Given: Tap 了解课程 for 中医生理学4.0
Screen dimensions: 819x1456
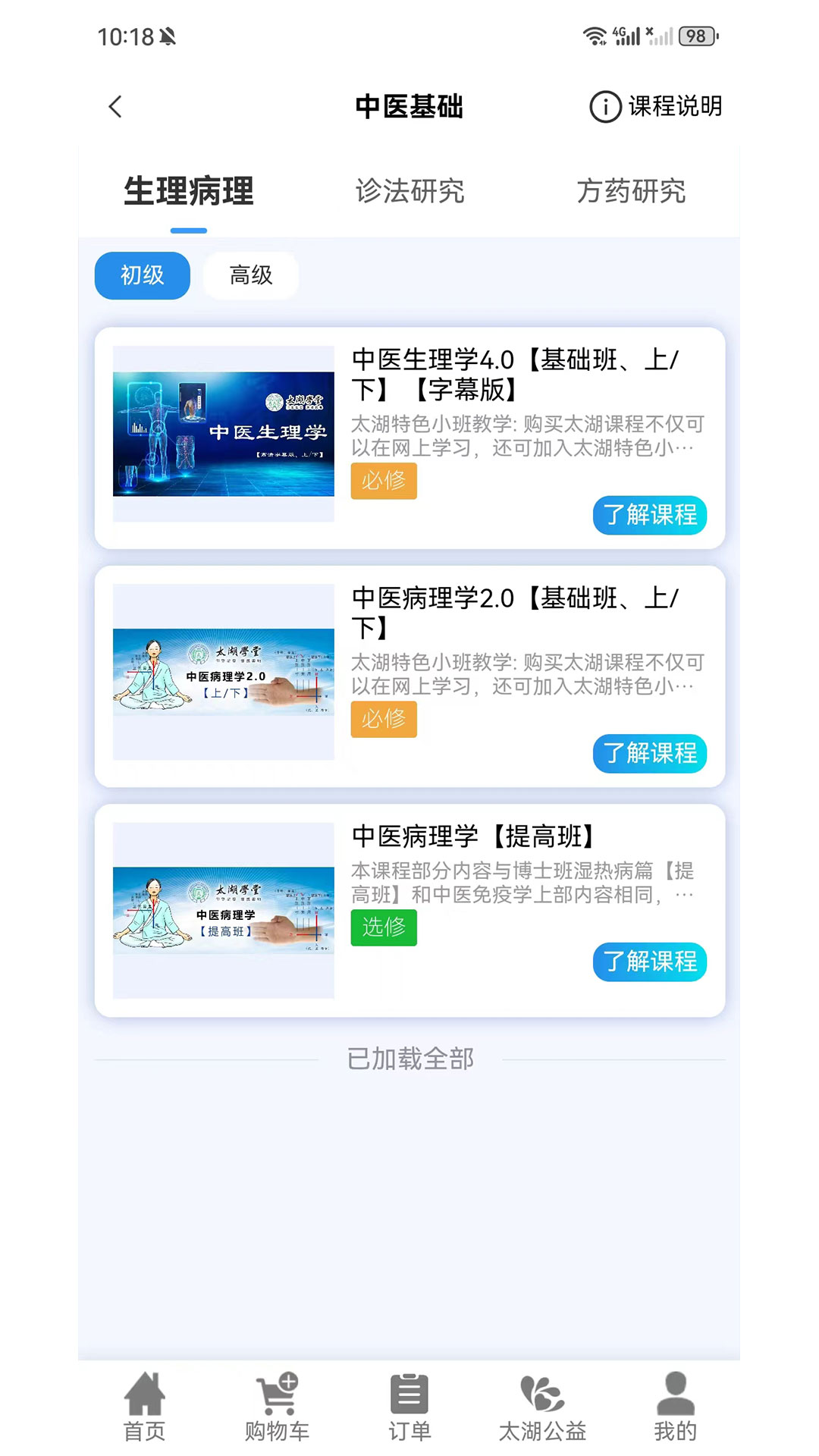Looking at the screenshot, I should click(x=650, y=516).
